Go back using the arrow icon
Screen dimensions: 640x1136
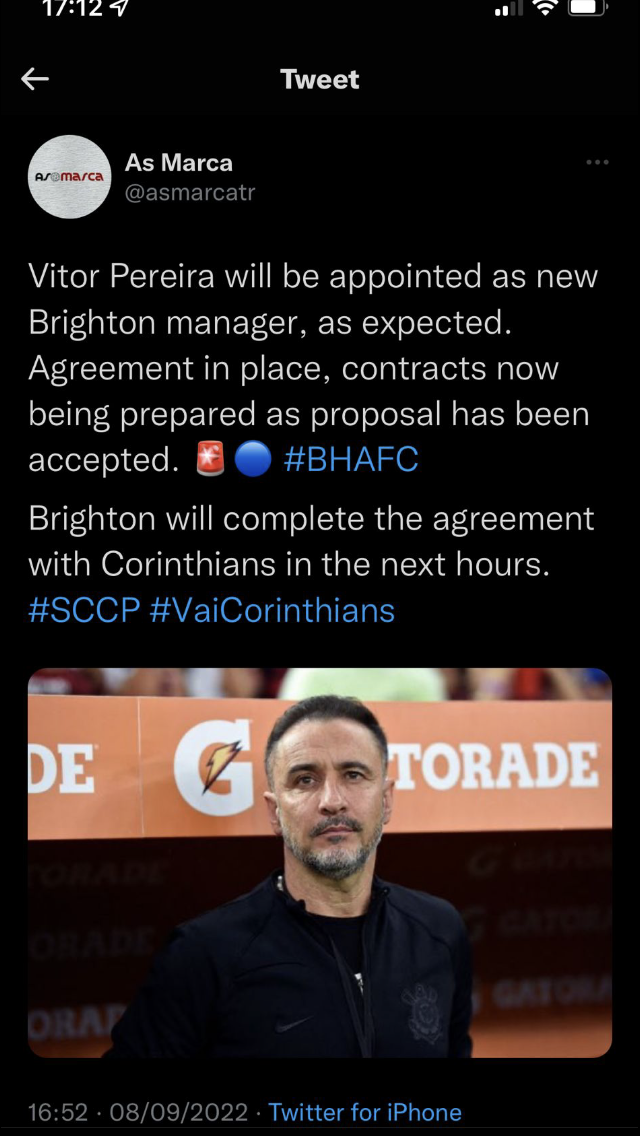point(35,79)
